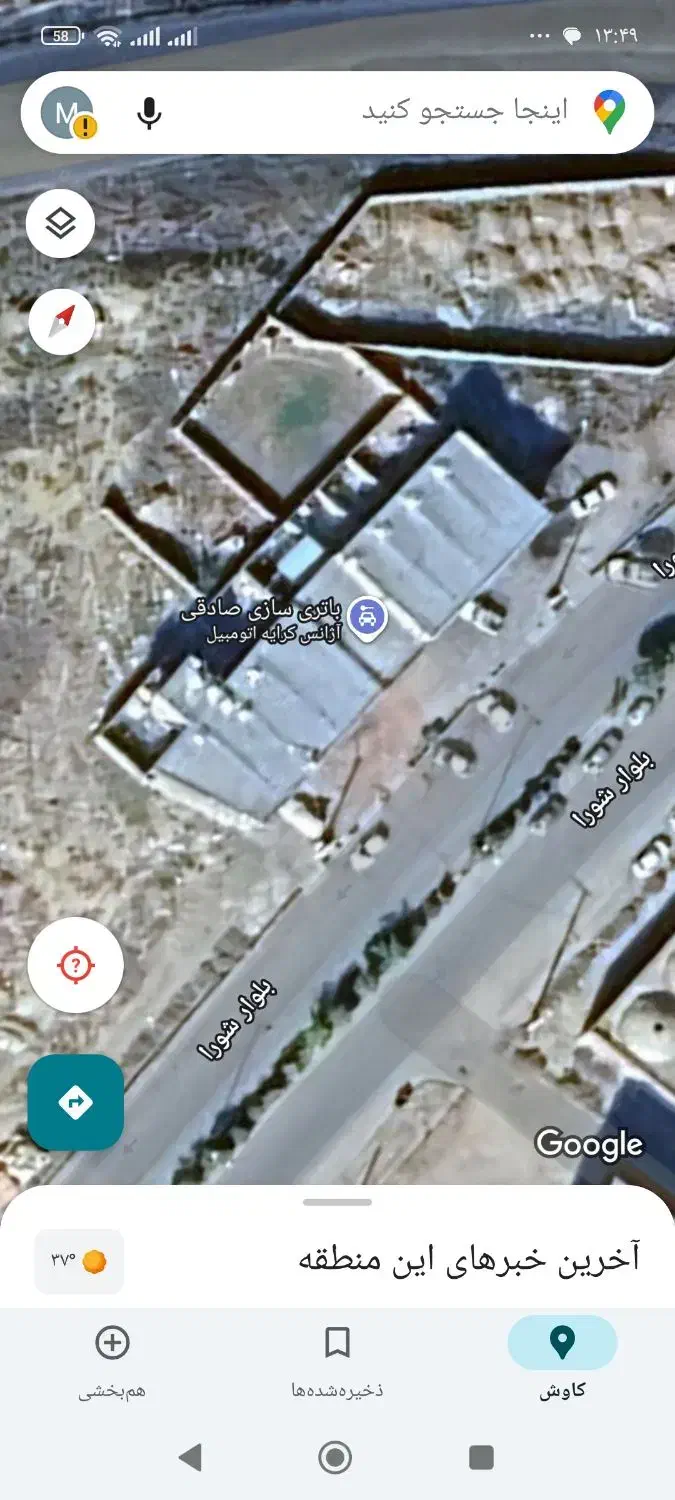Open the directions button

[76, 1102]
